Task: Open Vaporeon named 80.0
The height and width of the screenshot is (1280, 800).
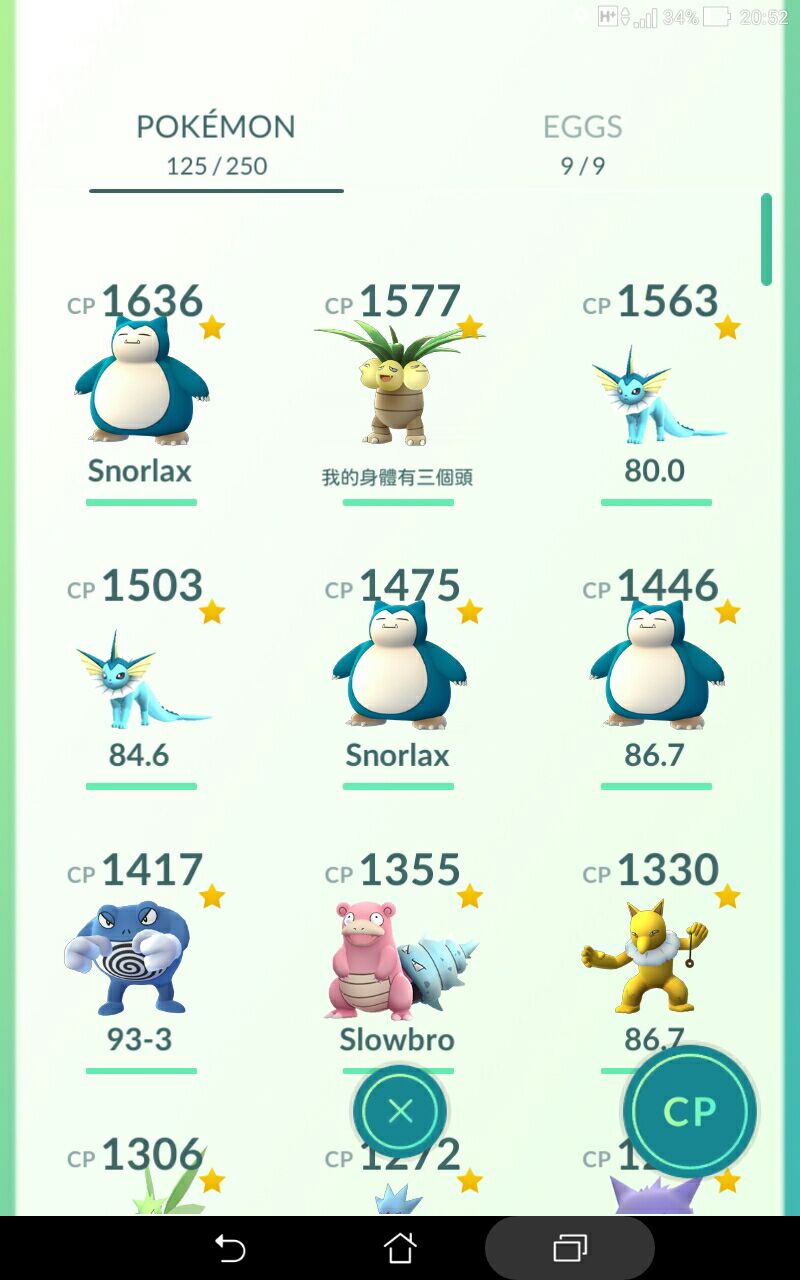Action: 656,392
